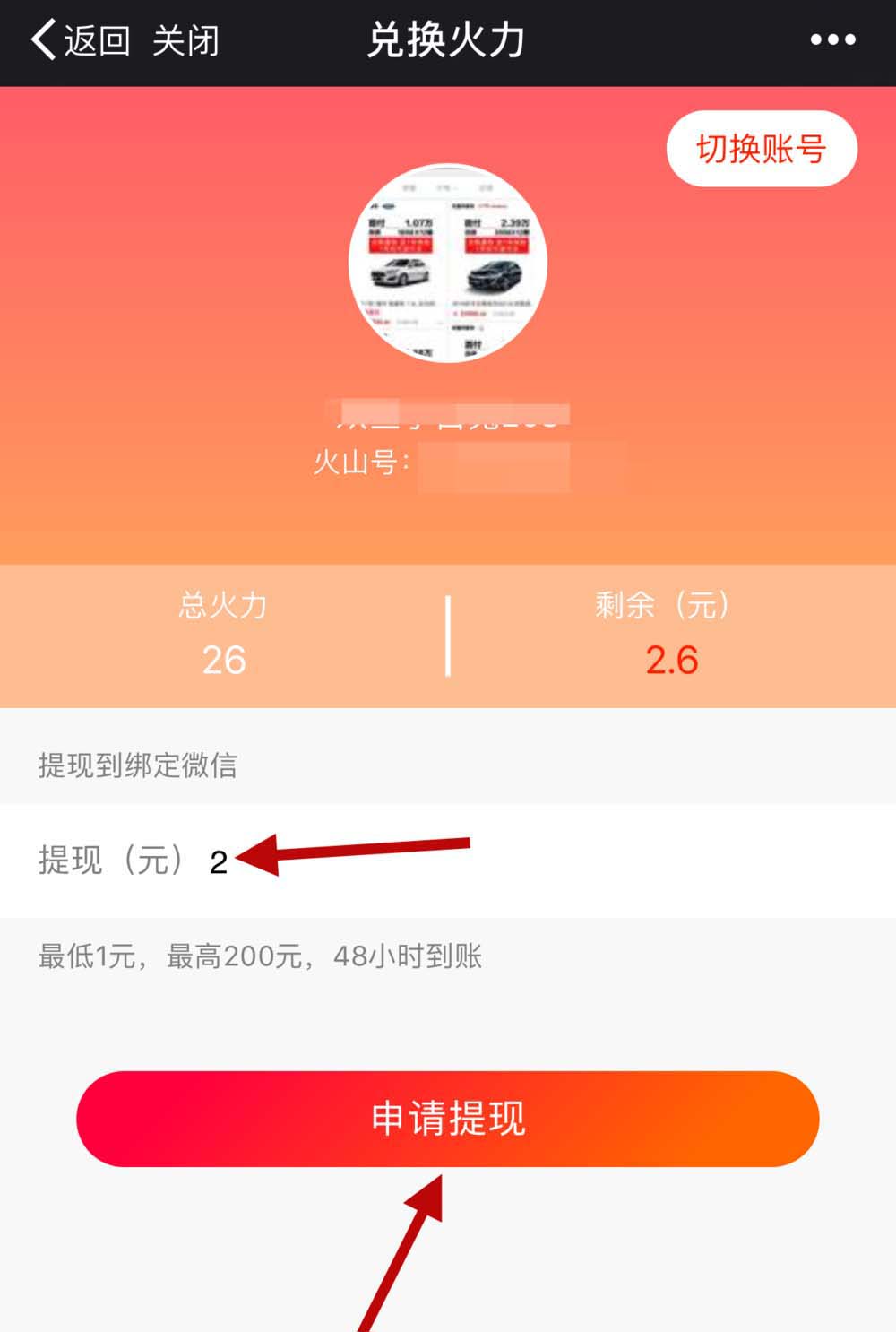Open the three-dot overflow menu

point(832,40)
